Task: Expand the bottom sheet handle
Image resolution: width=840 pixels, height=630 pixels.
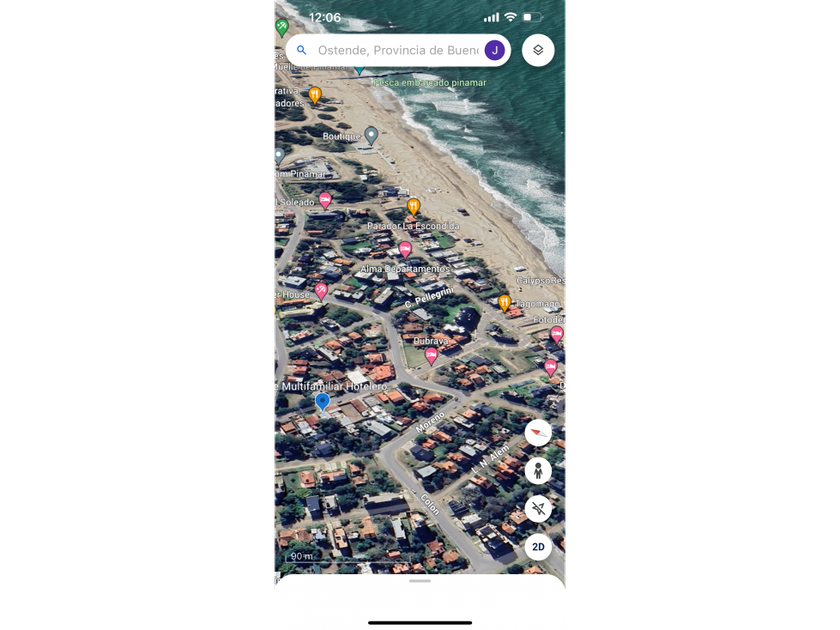Action: point(420,581)
